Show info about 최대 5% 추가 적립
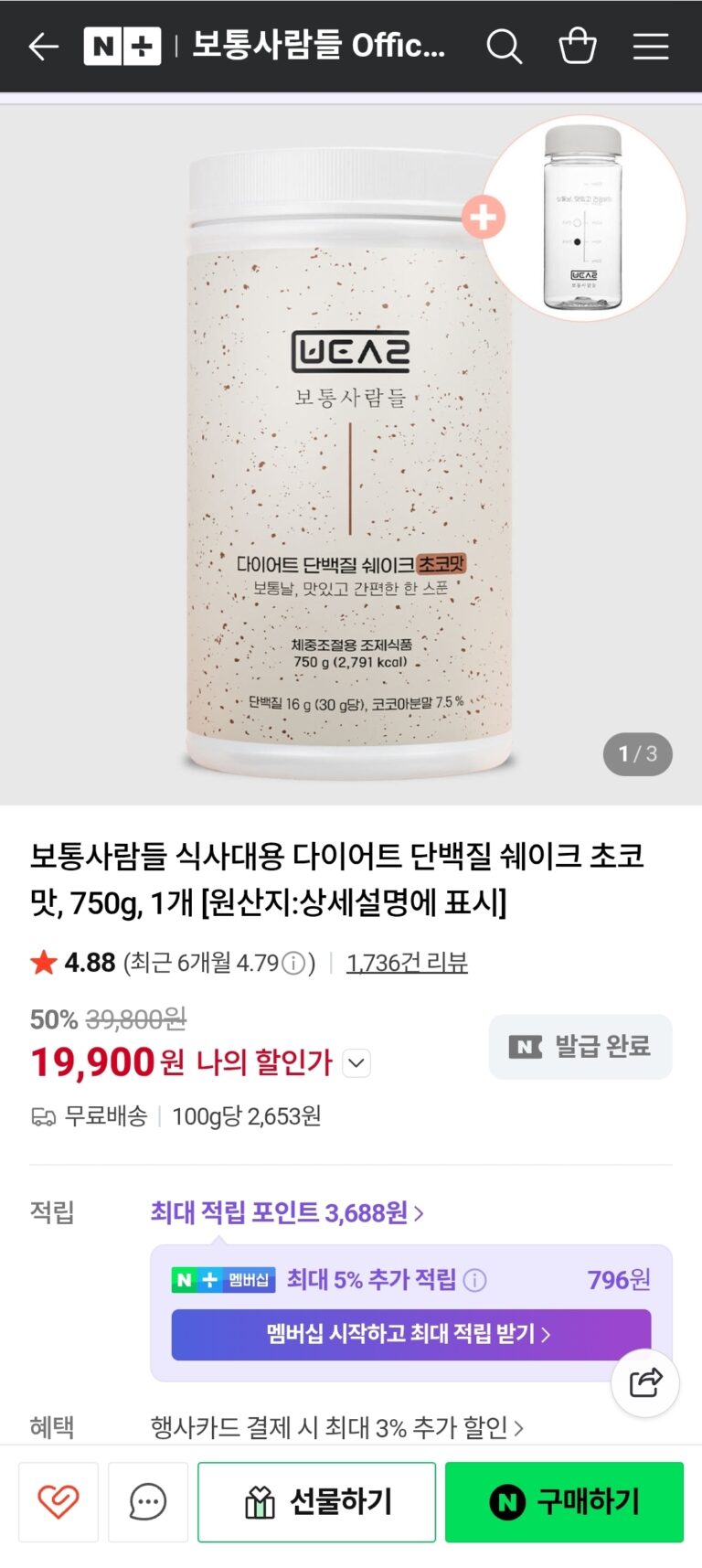This screenshot has width=702, height=1568. coord(475,1280)
